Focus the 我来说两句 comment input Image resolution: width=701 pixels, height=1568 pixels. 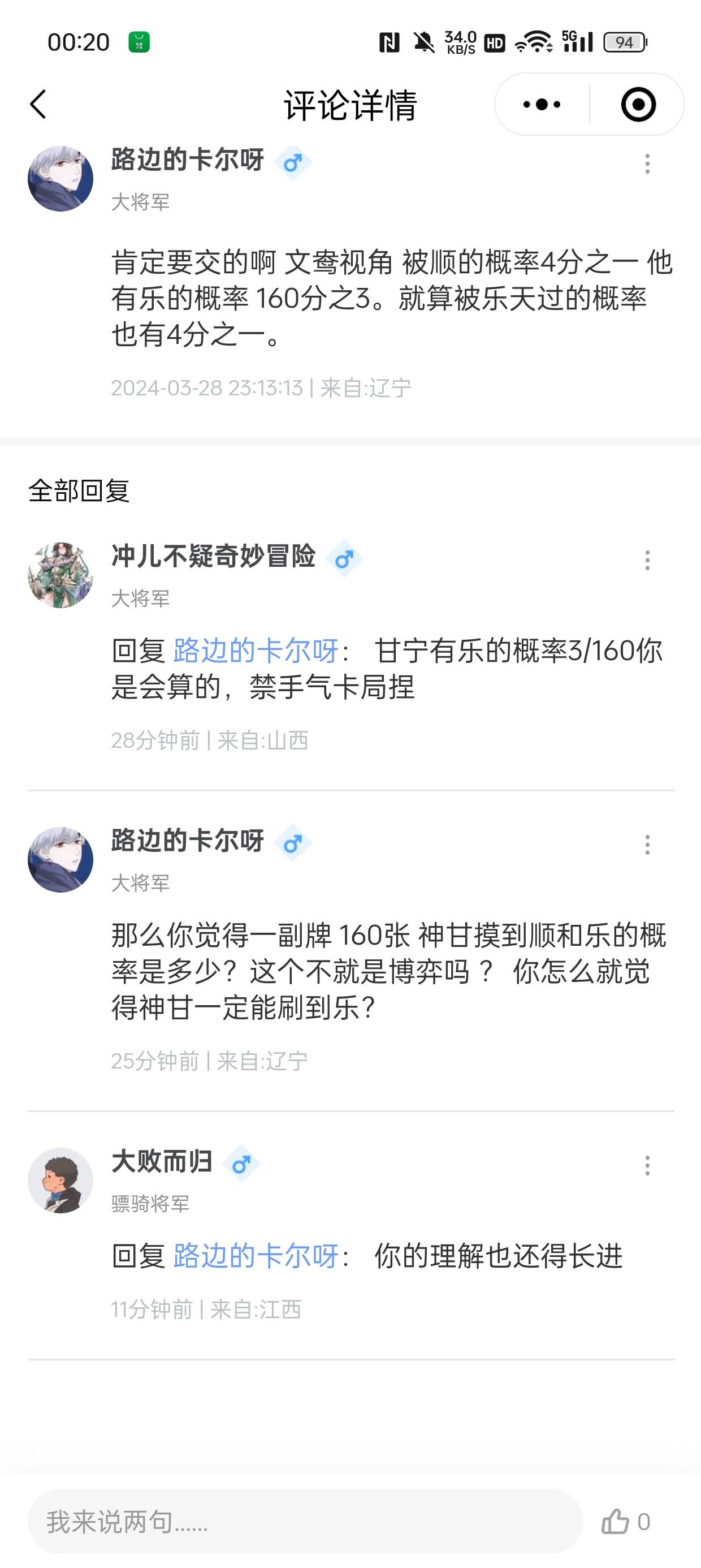pyautogui.click(x=304, y=1521)
